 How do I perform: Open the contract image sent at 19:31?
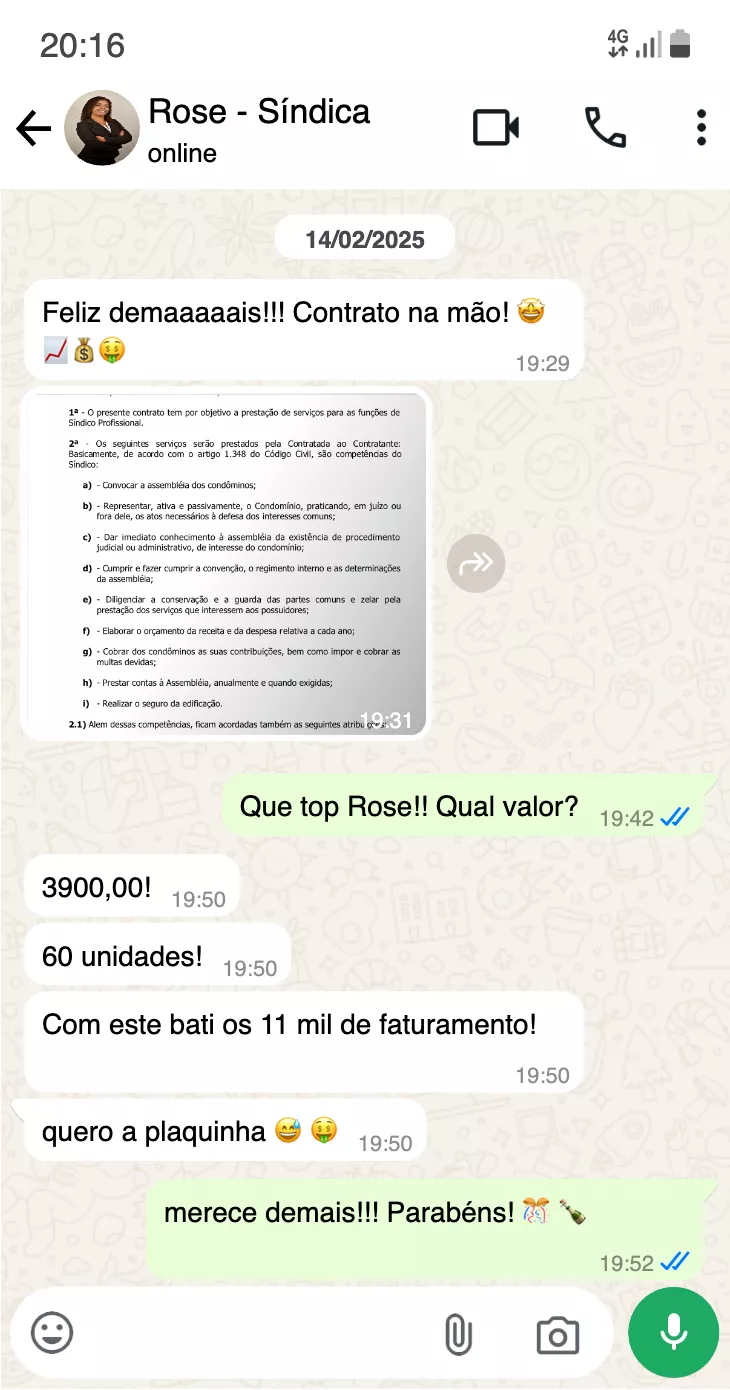(227, 562)
